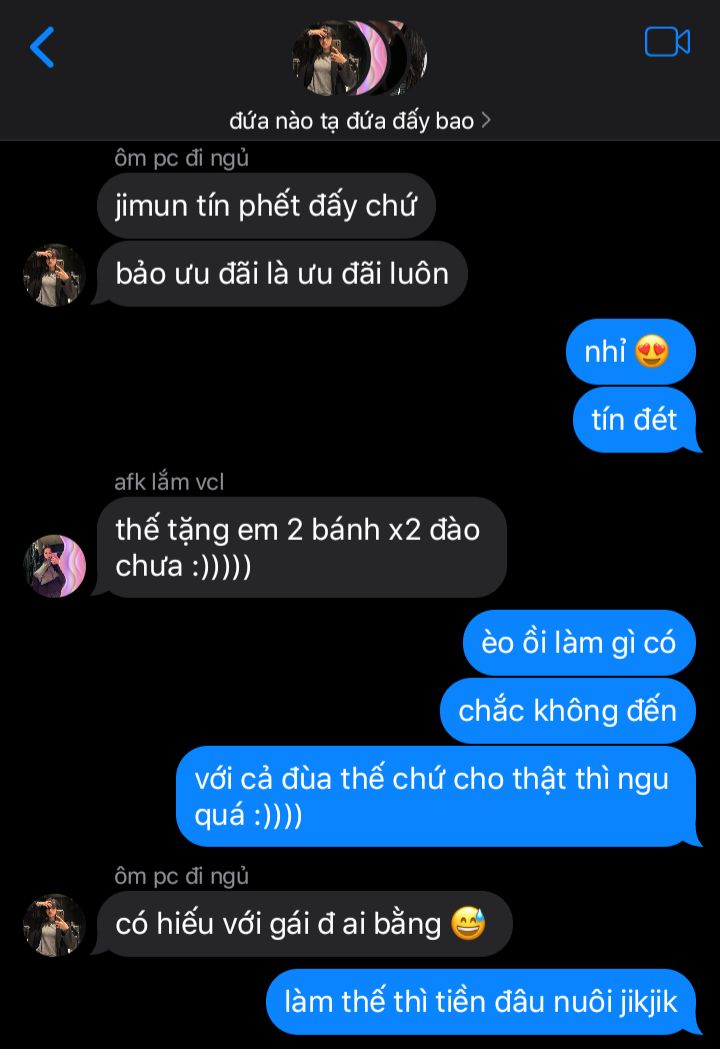The image size is (720, 1049).
Task: Go back to the conversations list
Action: pyautogui.click(x=42, y=47)
